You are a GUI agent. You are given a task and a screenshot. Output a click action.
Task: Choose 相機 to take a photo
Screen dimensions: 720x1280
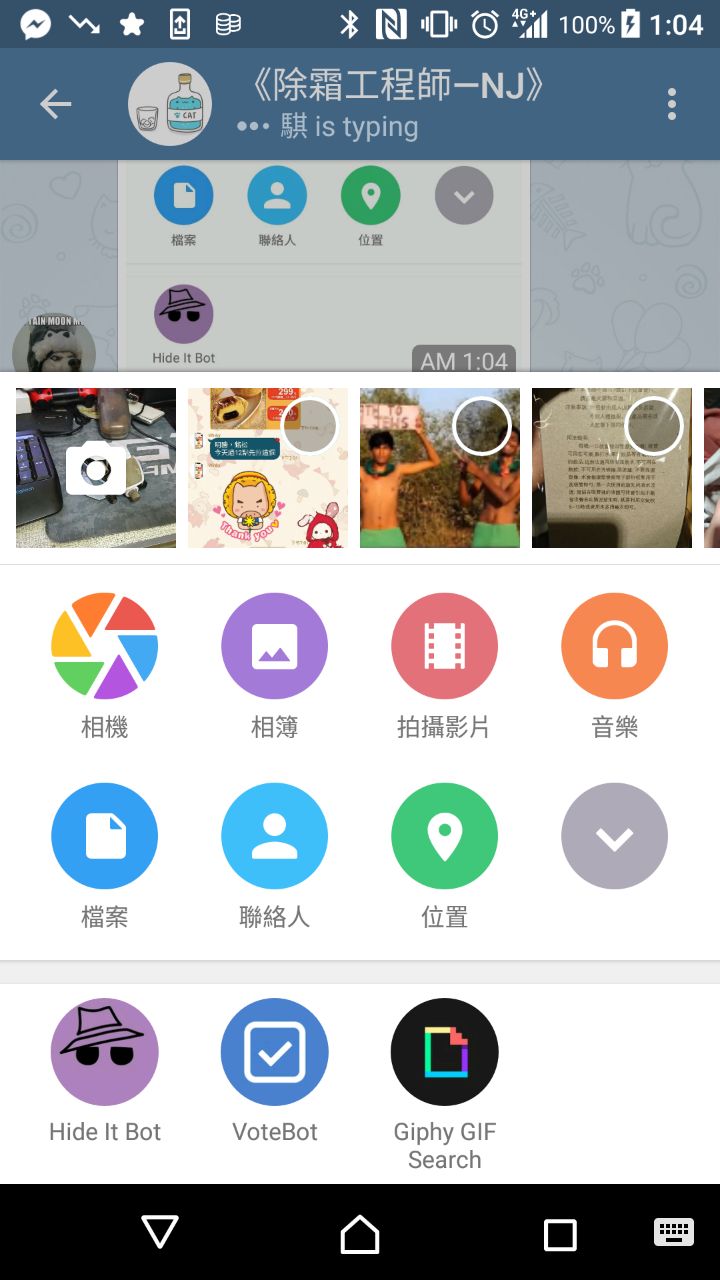104,646
